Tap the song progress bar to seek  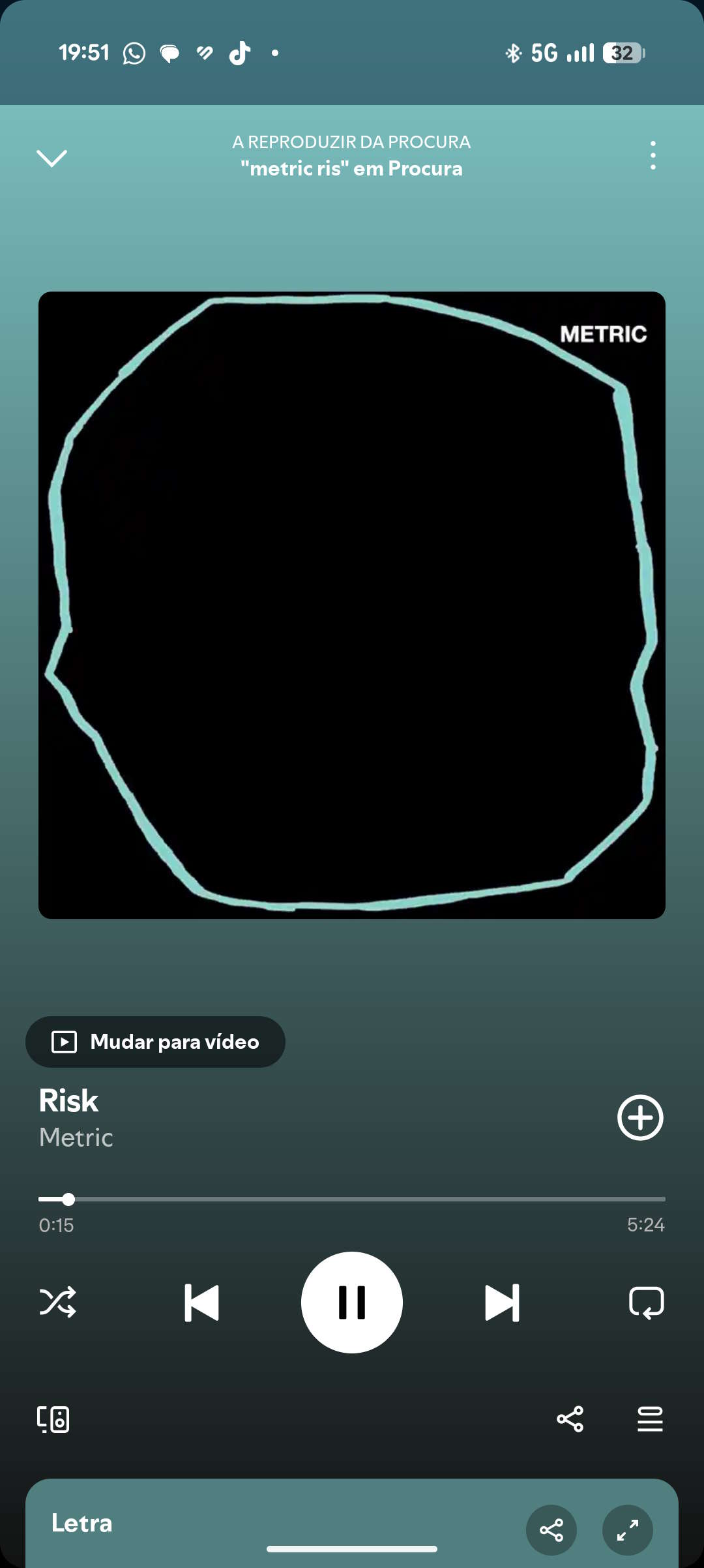(x=352, y=1199)
